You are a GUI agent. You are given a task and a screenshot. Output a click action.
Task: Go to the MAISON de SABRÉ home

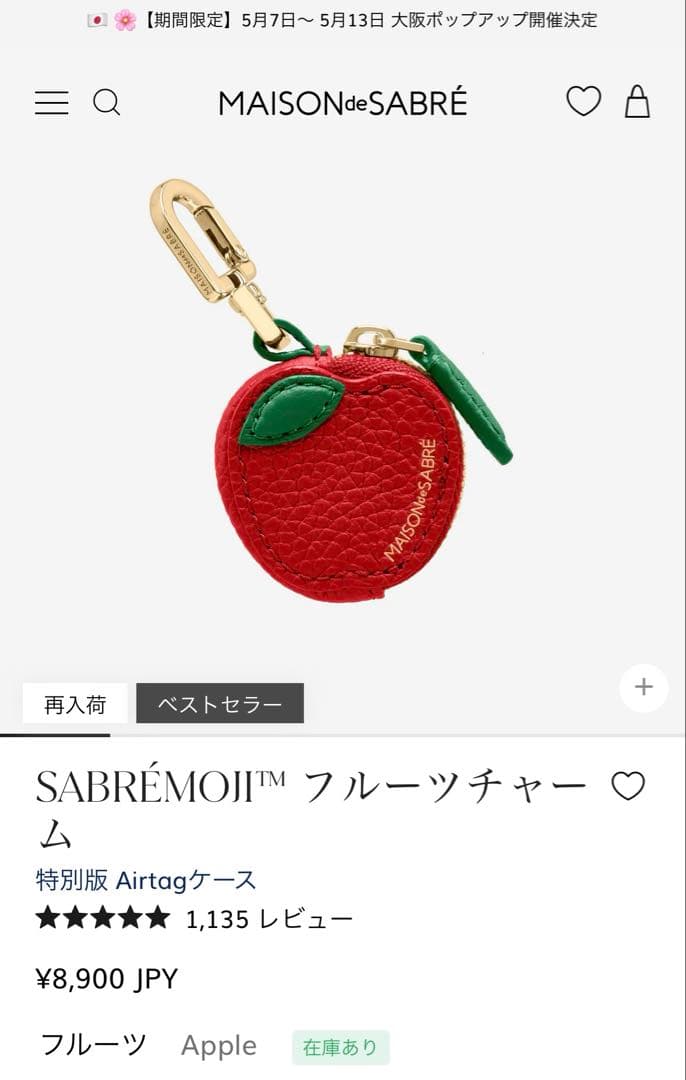click(x=343, y=102)
